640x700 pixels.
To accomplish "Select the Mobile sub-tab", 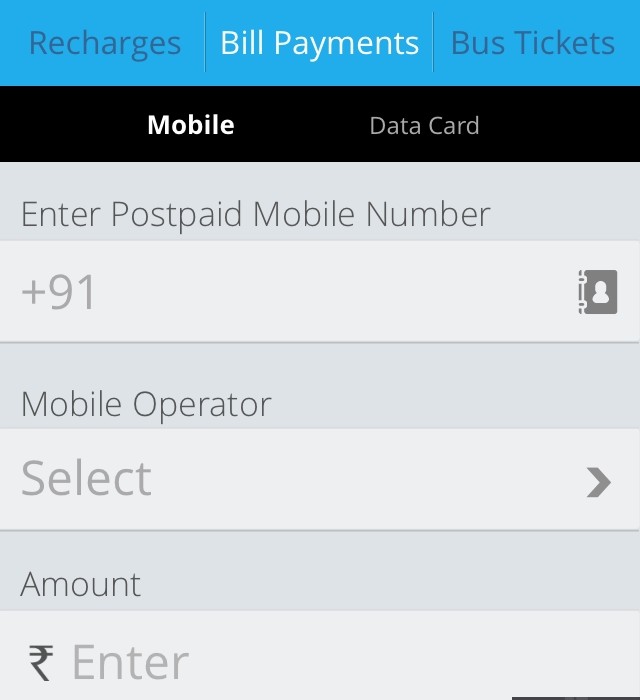I will [x=191, y=125].
